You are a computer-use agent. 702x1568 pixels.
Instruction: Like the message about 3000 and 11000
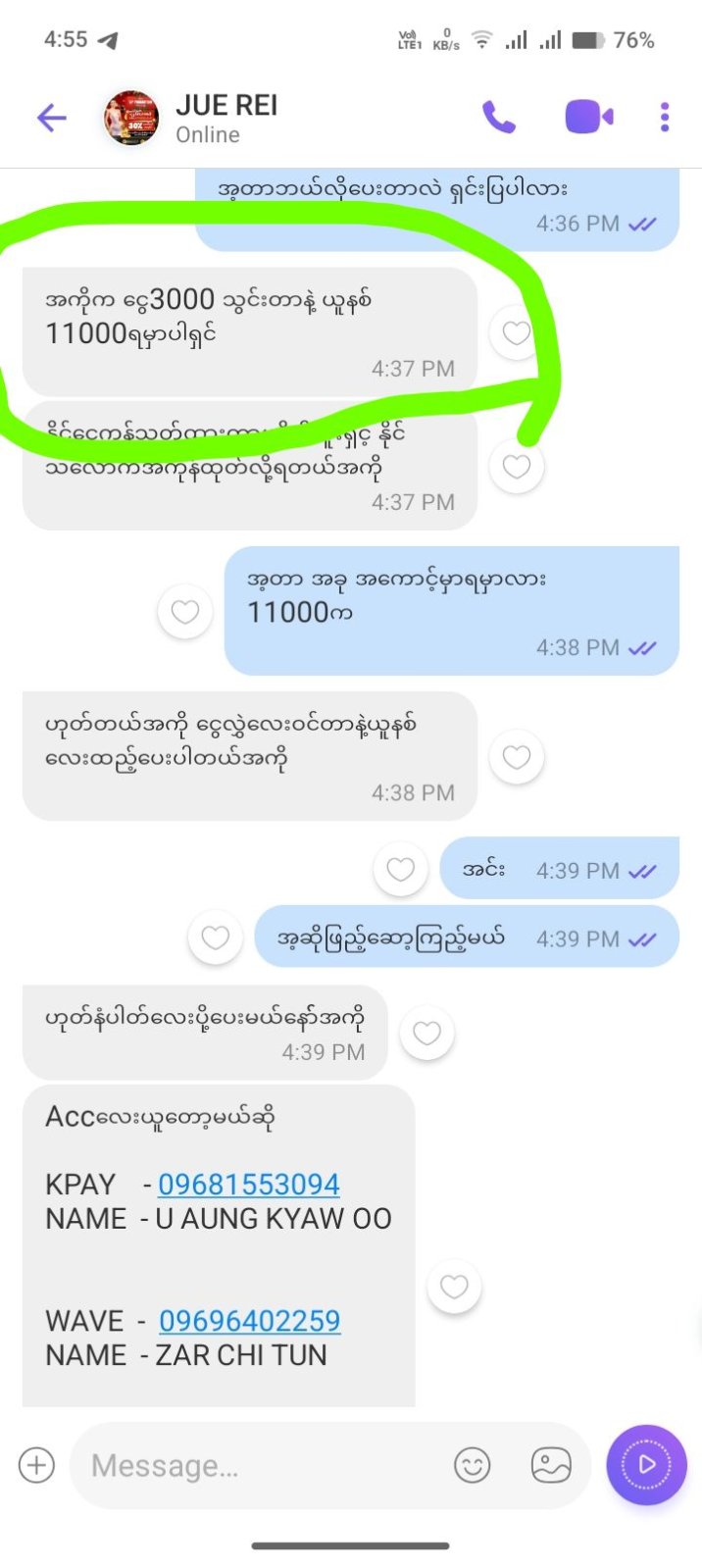click(516, 333)
